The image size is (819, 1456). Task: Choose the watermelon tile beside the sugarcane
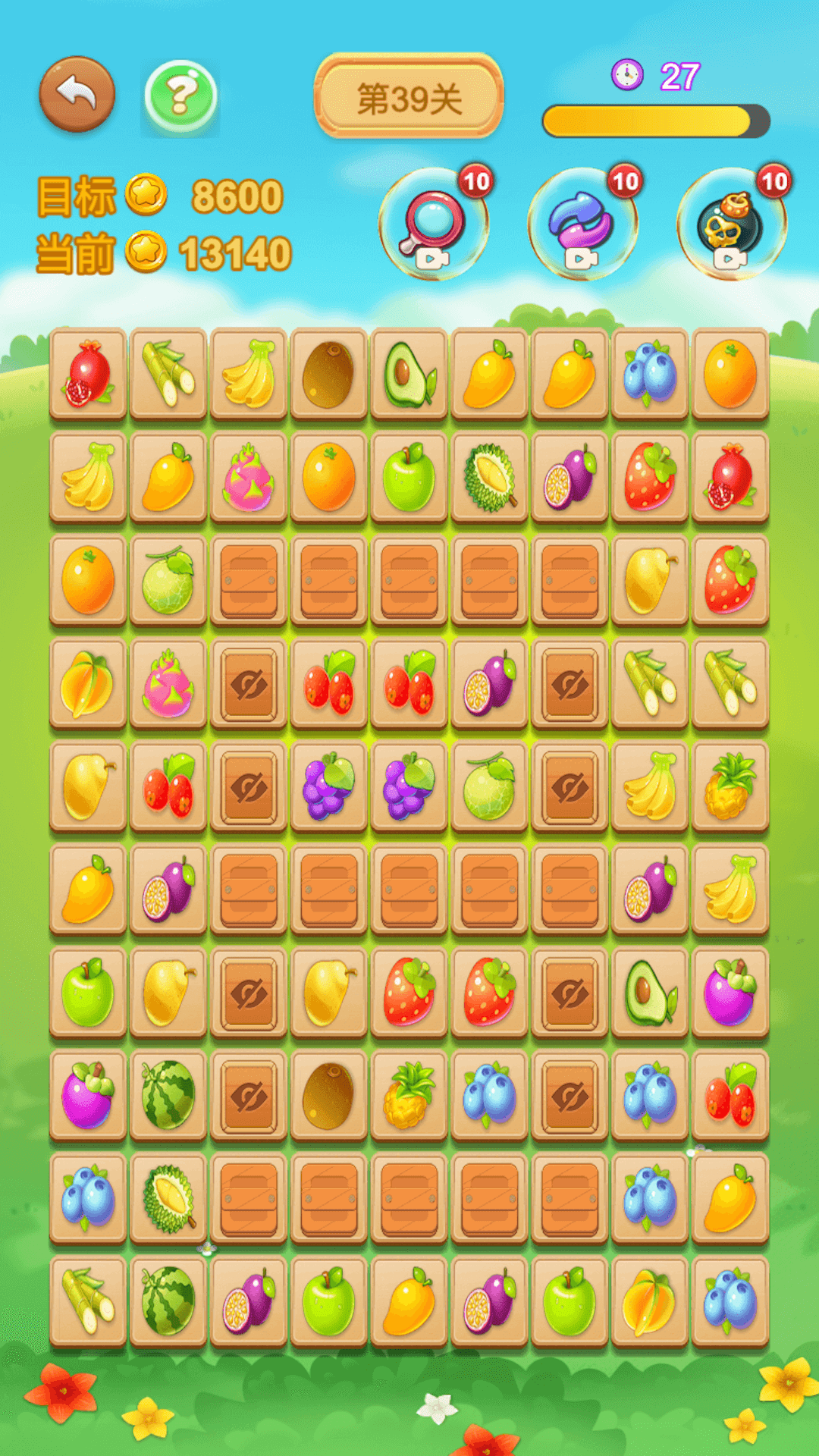168,1302
